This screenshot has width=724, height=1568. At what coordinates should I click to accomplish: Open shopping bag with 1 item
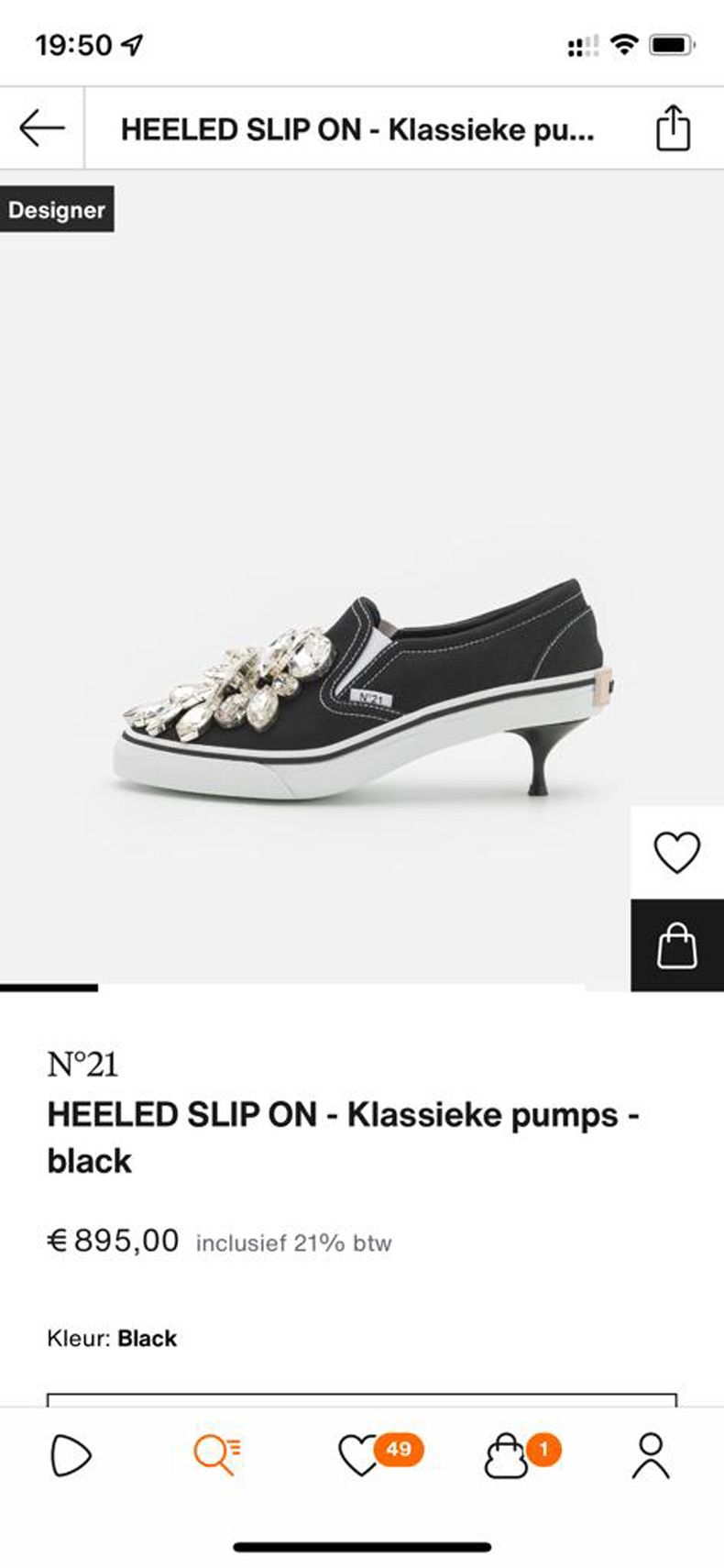click(x=507, y=1455)
